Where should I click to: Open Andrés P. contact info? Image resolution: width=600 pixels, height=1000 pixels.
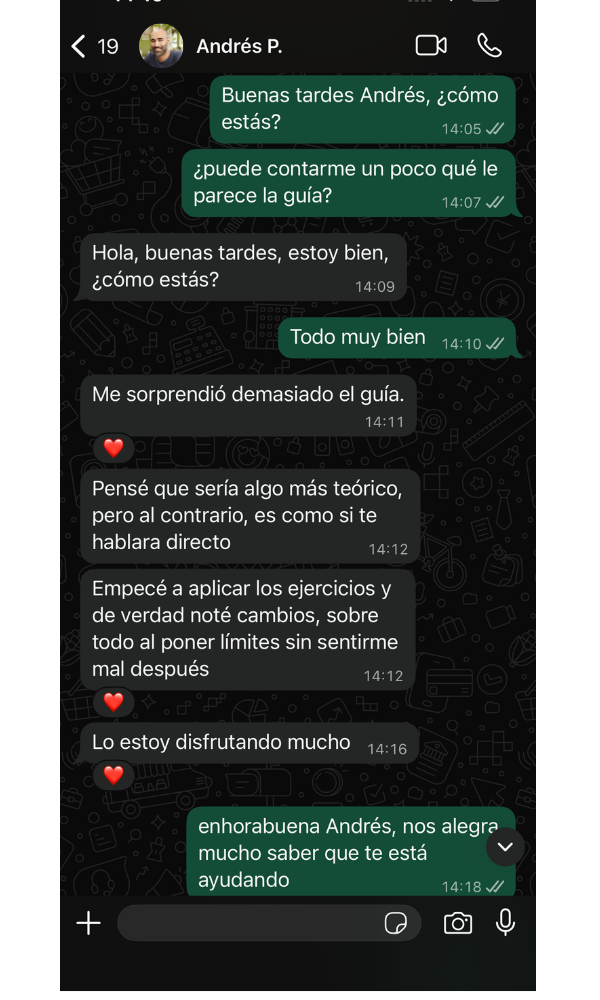(x=239, y=46)
